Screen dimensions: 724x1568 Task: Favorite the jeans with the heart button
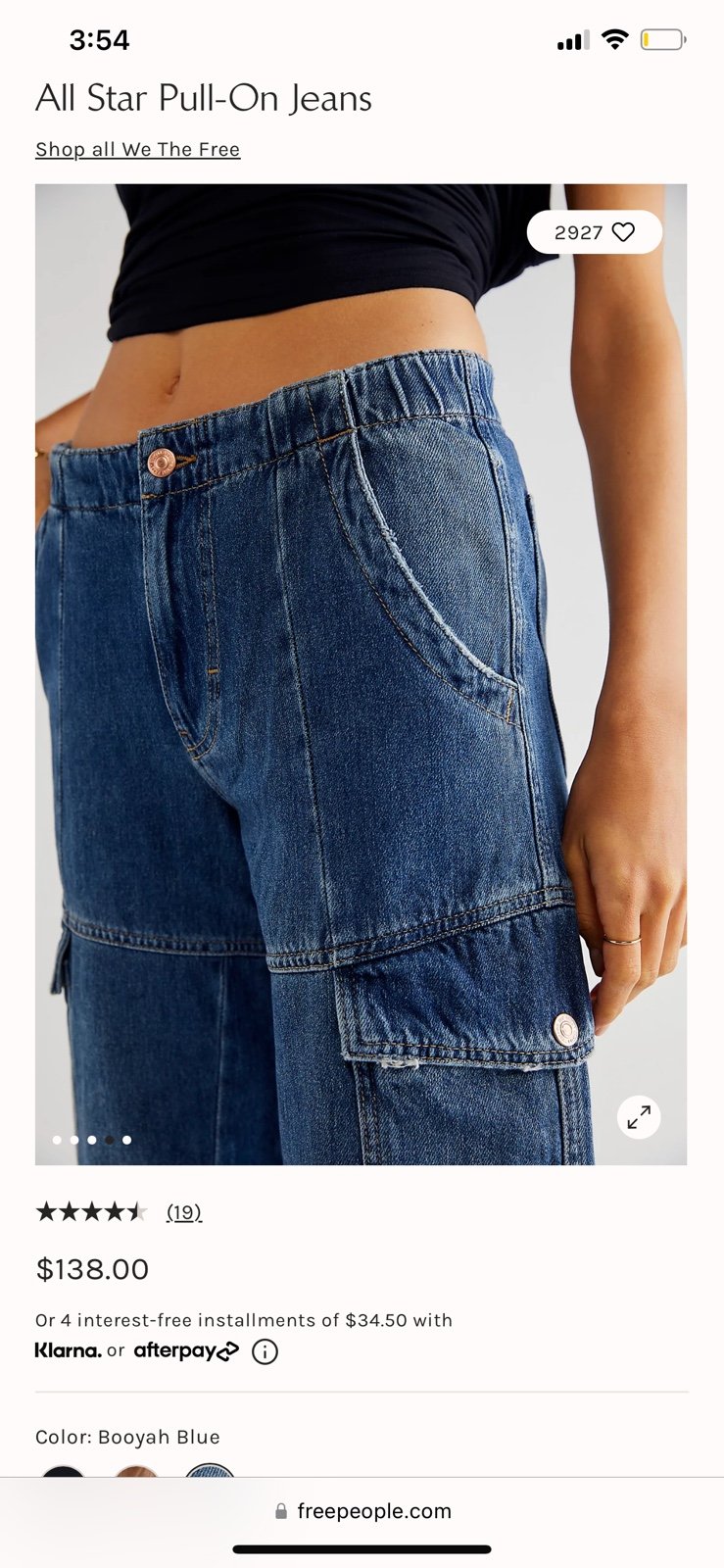tap(595, 232)
